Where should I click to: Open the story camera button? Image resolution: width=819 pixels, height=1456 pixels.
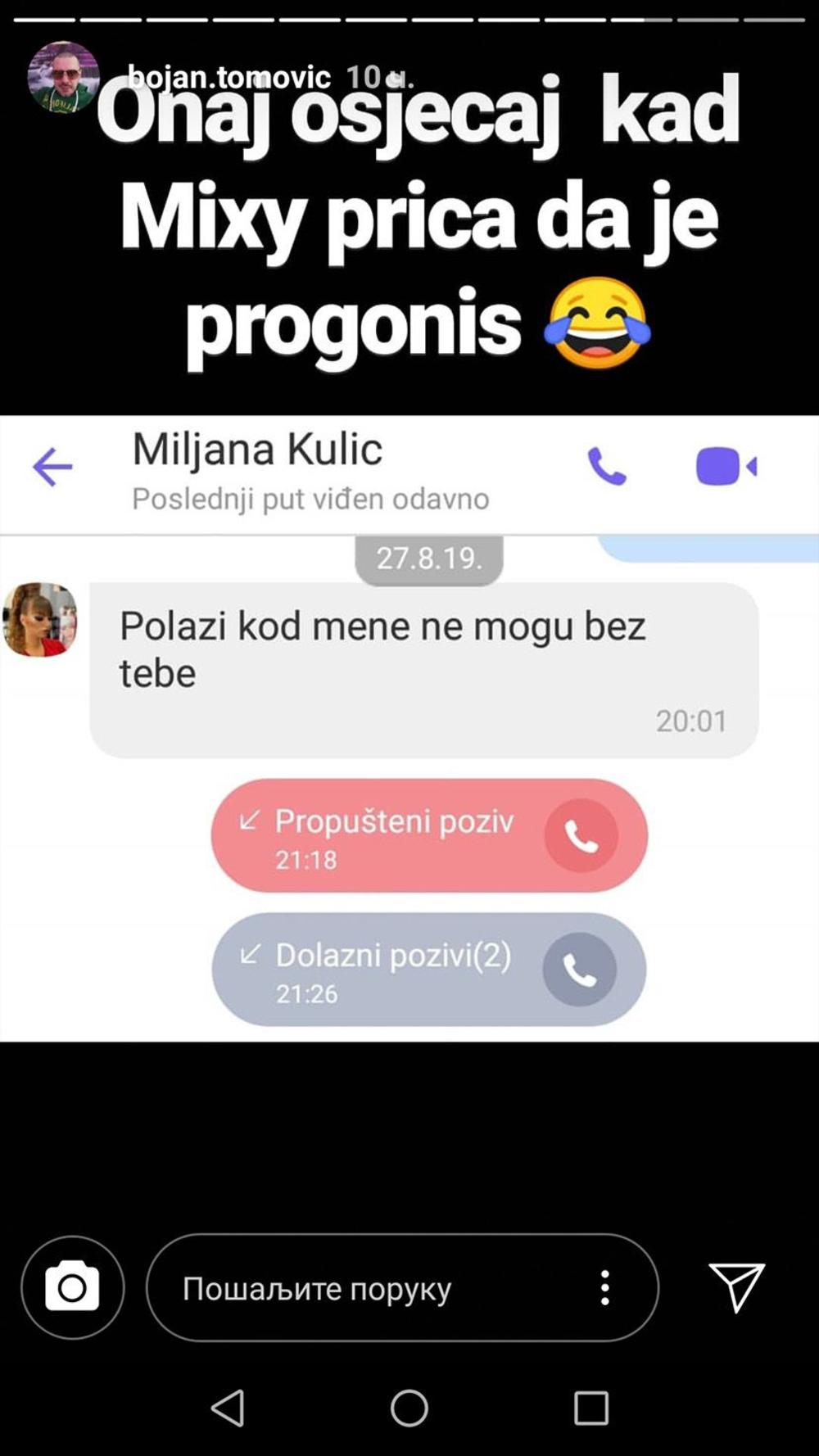73,1287
